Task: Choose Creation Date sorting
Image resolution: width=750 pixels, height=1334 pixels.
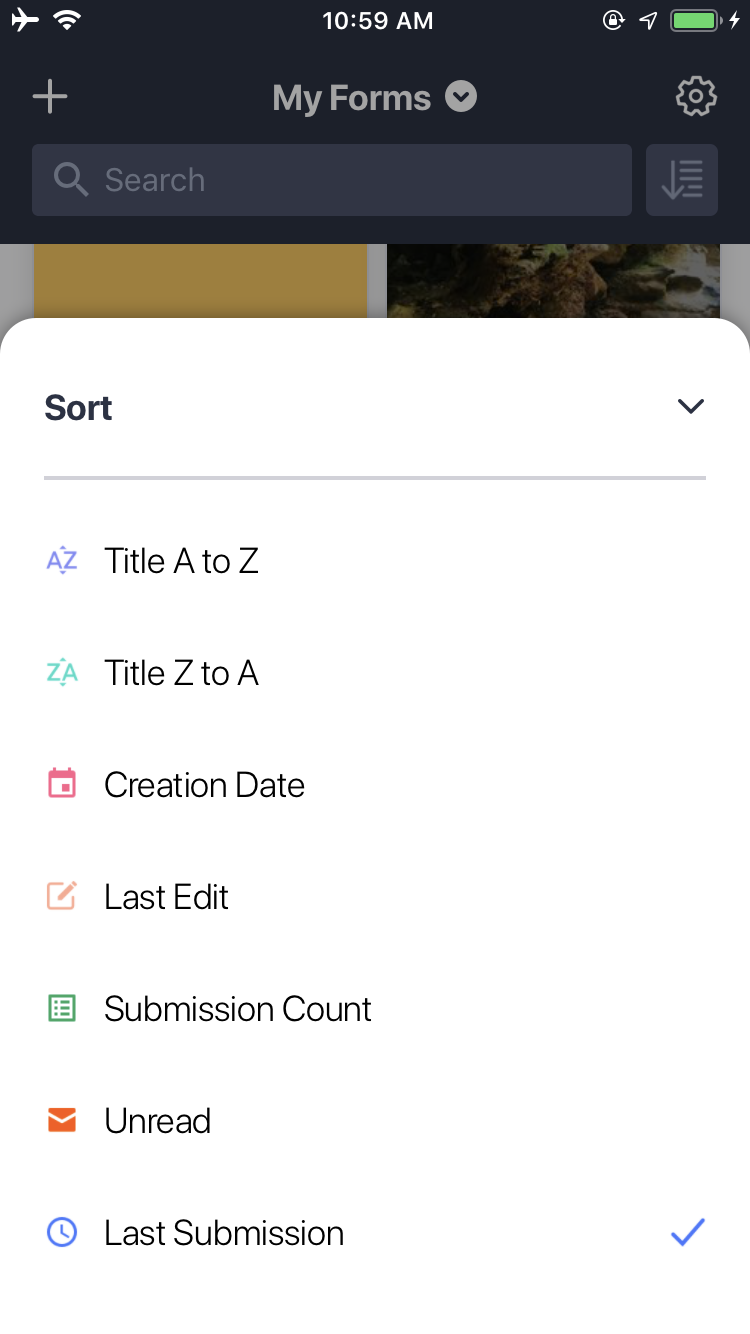Action: pos(204,785)
